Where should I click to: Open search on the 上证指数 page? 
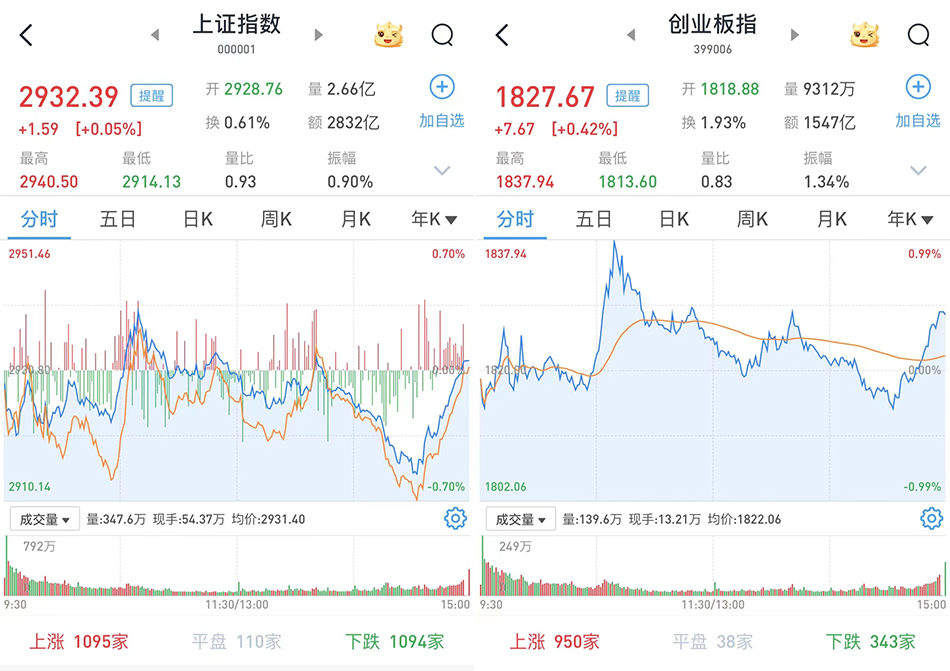[442, 36]
